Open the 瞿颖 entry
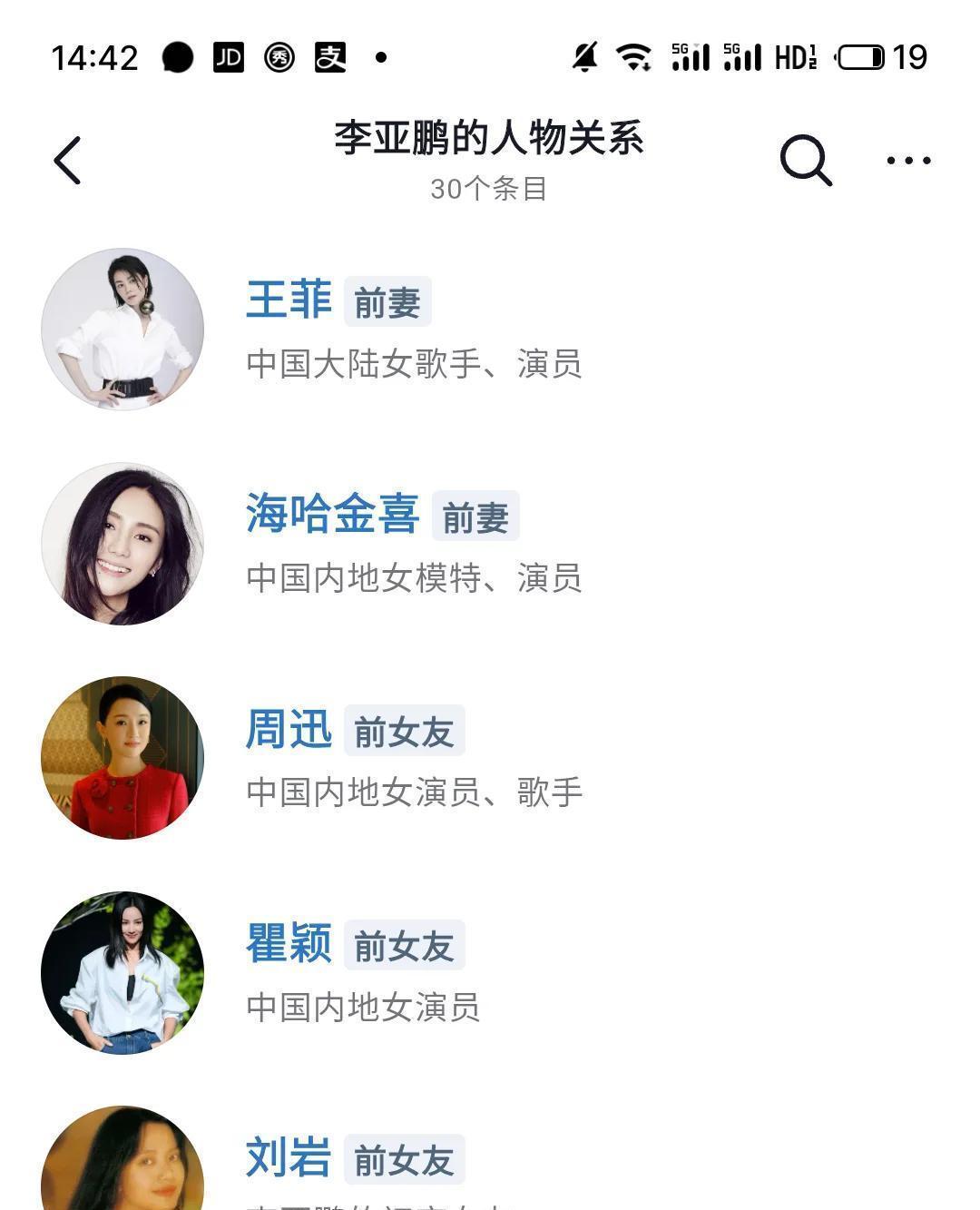This screenshot has width=980, height=1210. point(289,944)
